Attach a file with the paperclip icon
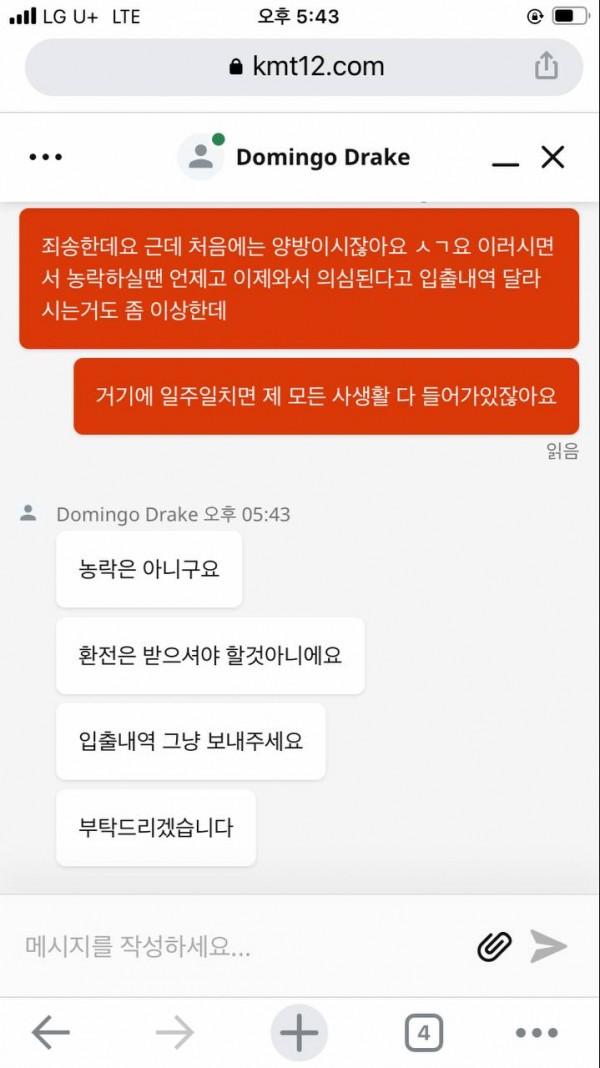The height and width of the screenshot is (1068, 600). coord(494,946)
